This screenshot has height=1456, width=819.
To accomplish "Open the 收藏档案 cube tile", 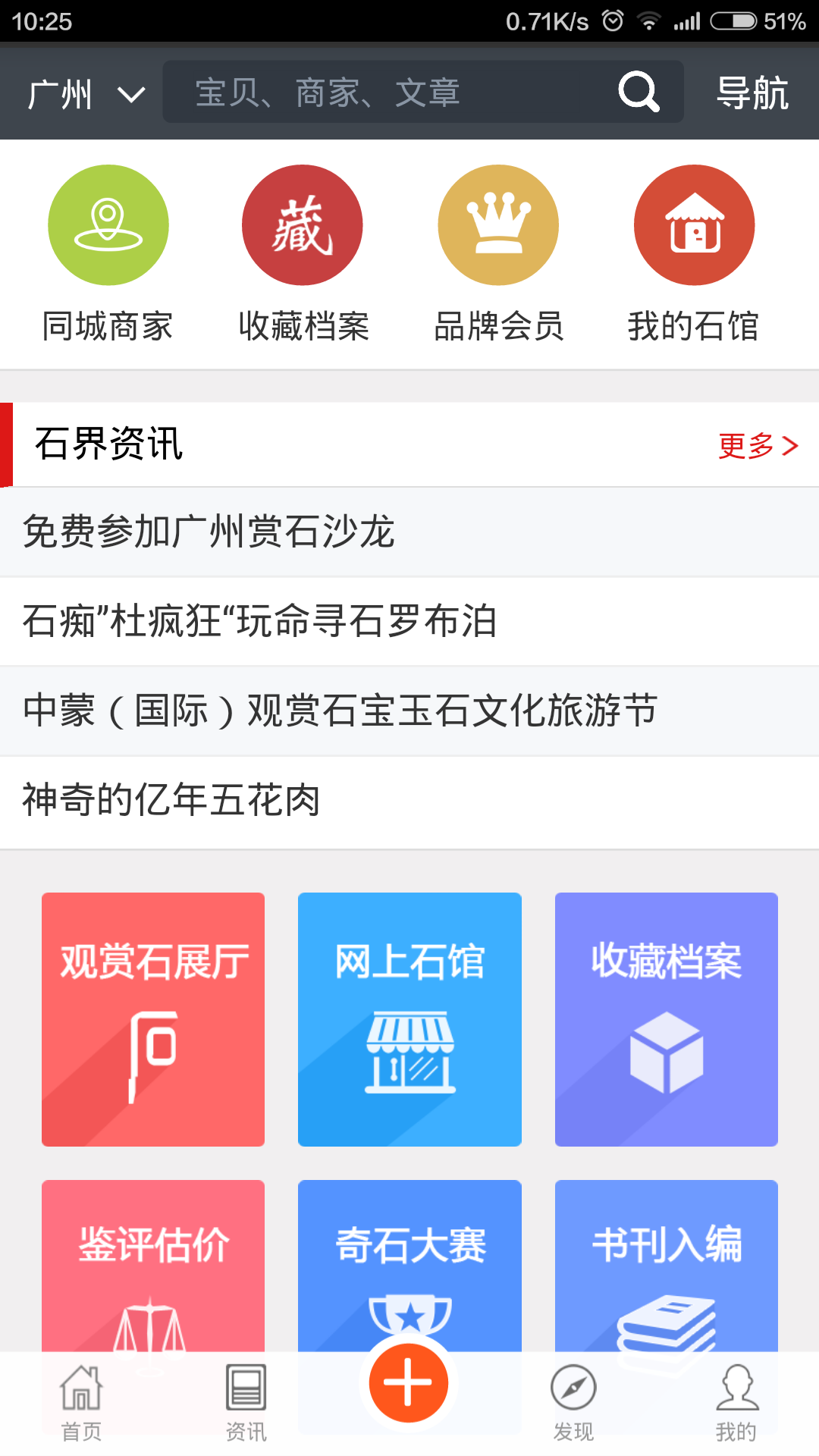I will [666, 1020].
